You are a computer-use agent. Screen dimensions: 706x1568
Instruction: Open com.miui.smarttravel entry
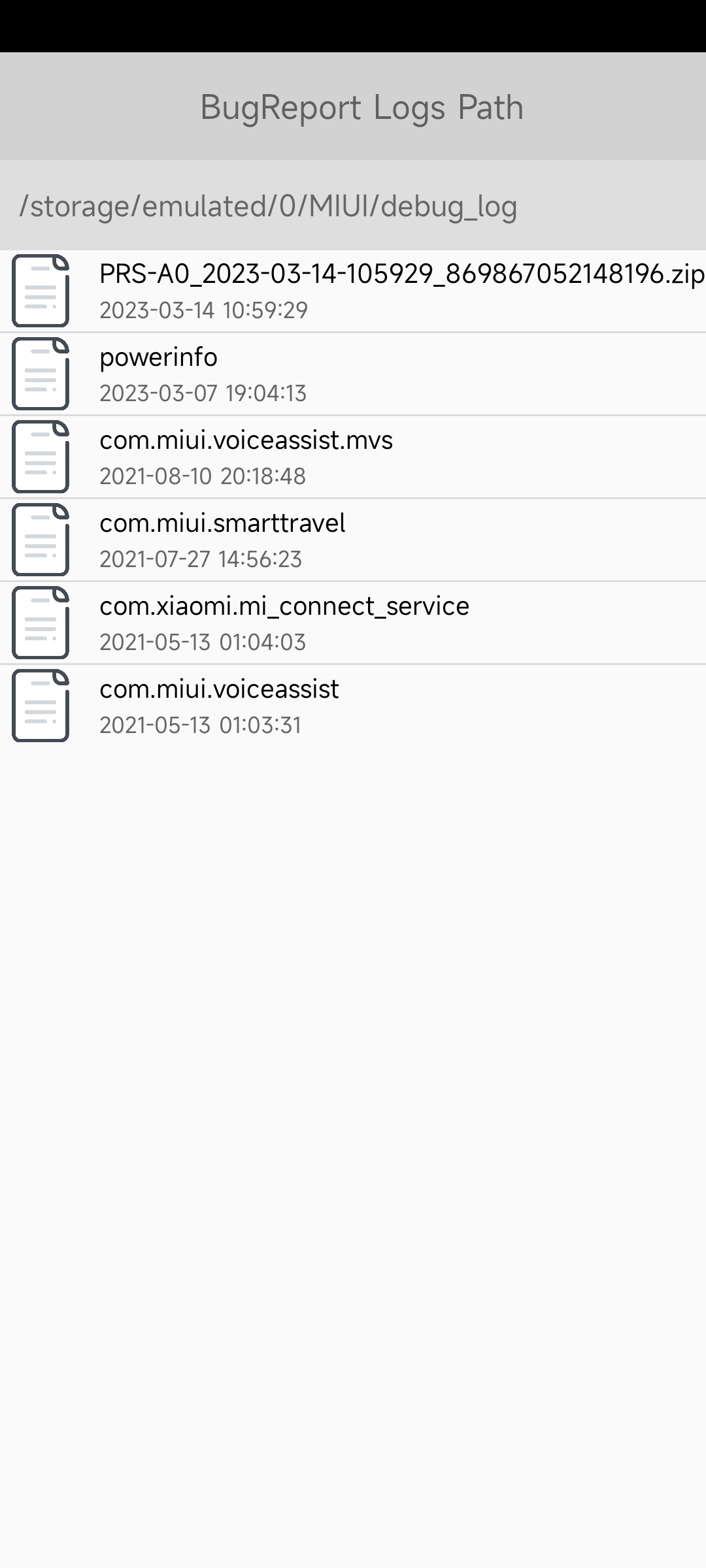coord(353,540)
